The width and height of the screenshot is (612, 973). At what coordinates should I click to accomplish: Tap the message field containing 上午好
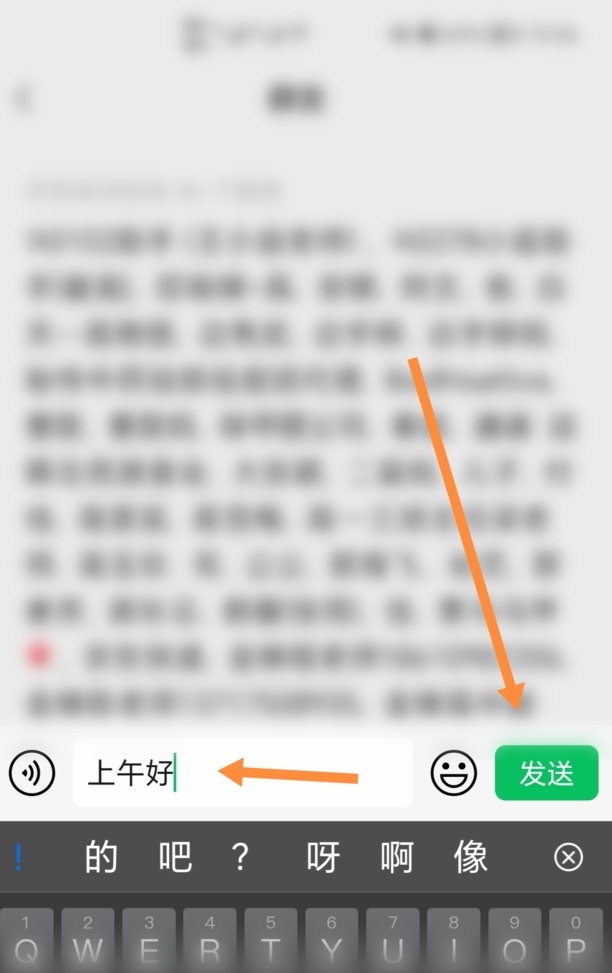[242, 773]
